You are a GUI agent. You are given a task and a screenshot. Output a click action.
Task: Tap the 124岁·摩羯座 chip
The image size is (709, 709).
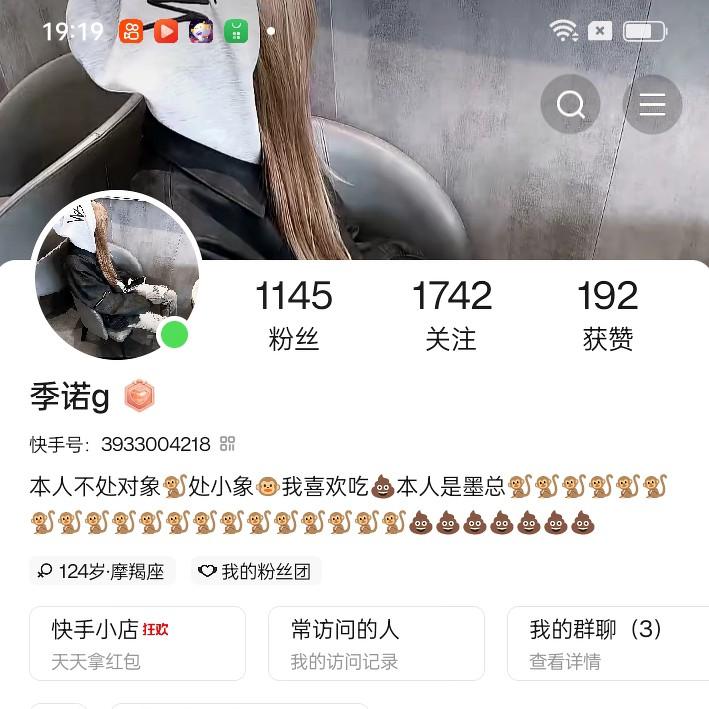pos(102,572)
